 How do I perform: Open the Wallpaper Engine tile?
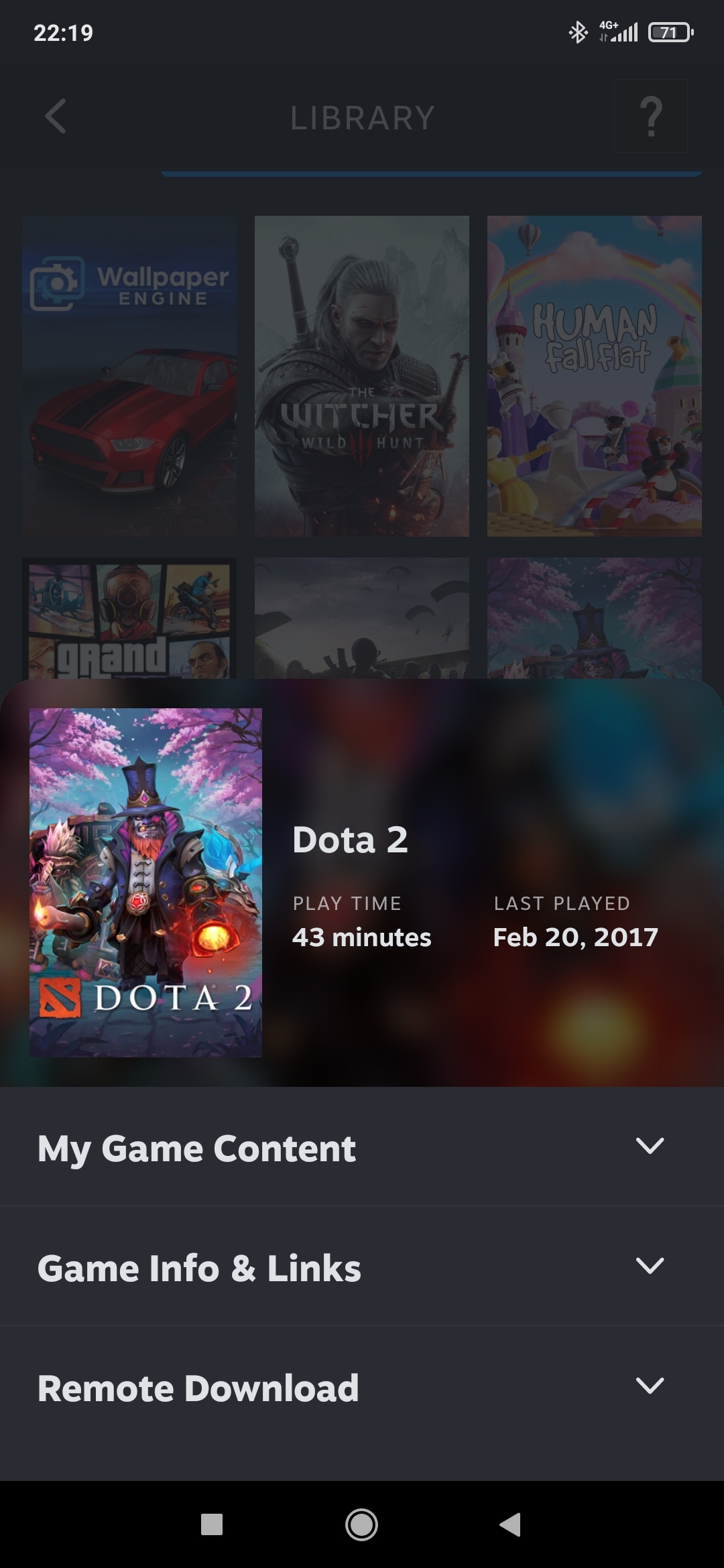click(x=129, y=375)
